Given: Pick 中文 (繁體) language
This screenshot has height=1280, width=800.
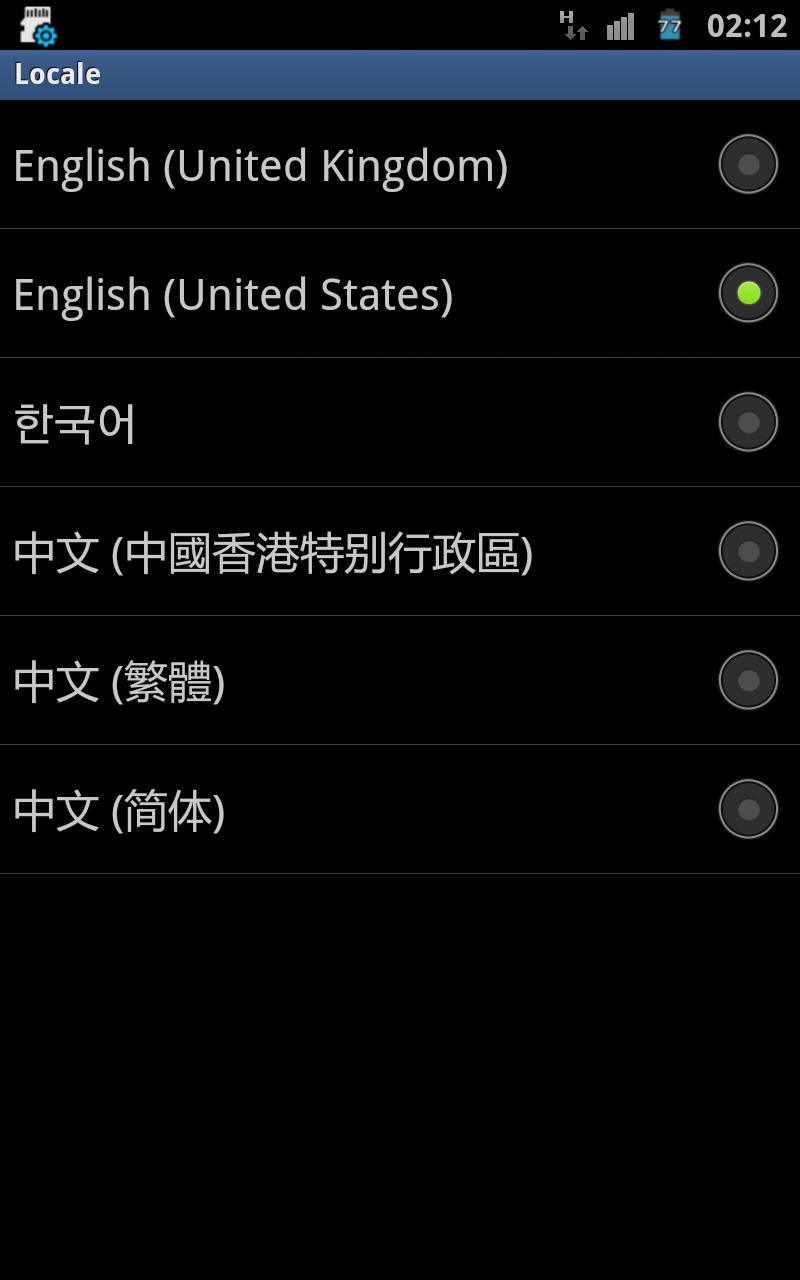Looking at the screenshot, I should point(400,680).
